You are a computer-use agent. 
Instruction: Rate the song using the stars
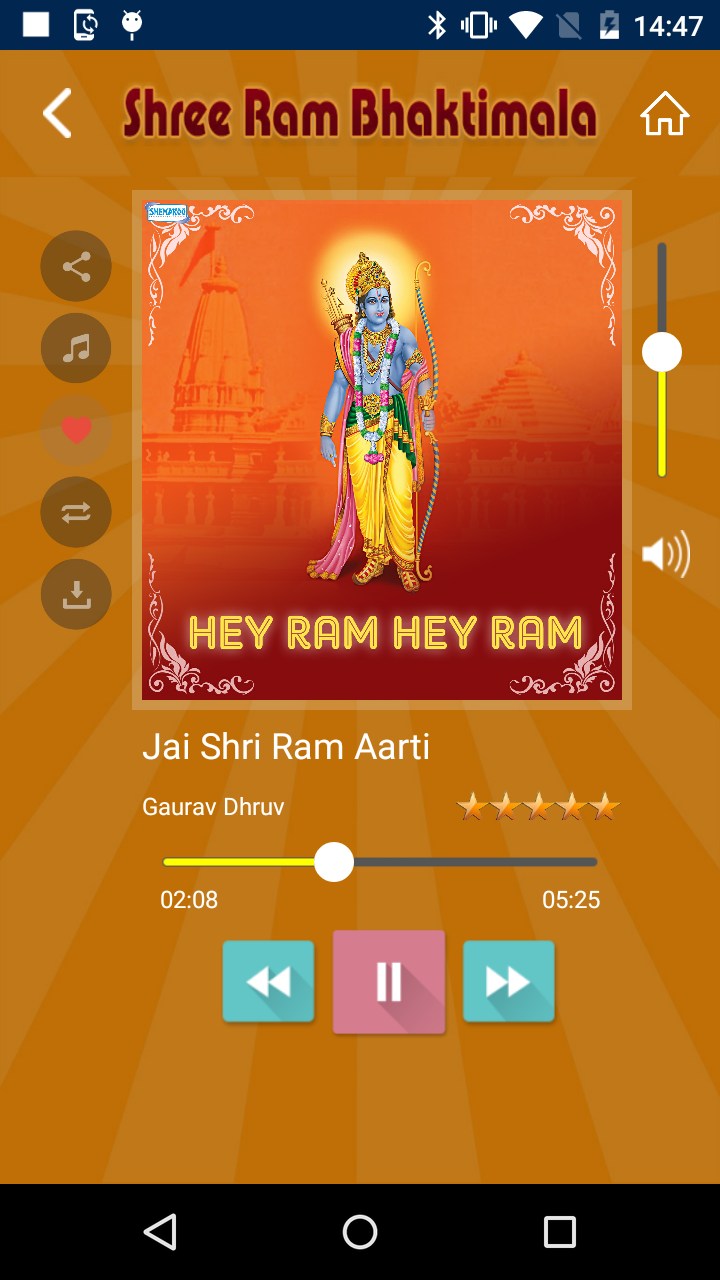tap(538, 806)
